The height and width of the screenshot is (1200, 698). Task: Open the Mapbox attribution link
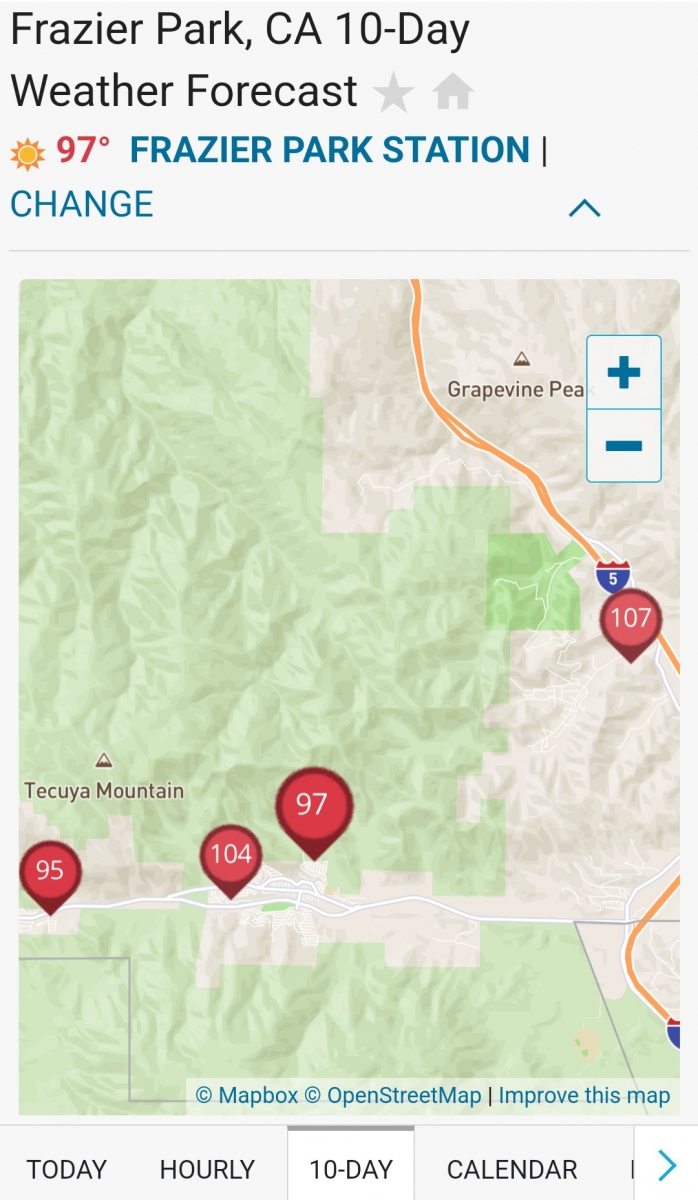click(x=247, y=1095)
